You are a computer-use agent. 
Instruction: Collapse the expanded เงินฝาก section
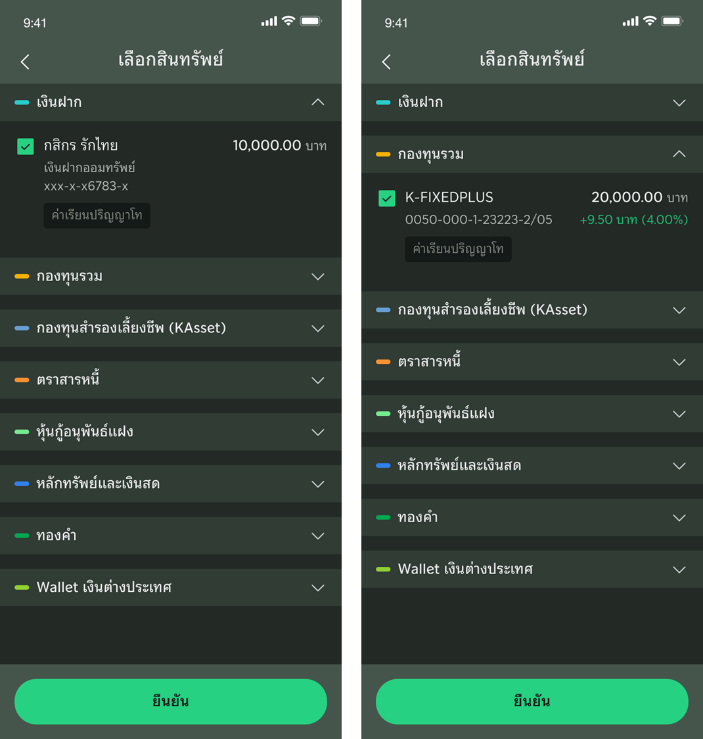[x=318, y=102]
